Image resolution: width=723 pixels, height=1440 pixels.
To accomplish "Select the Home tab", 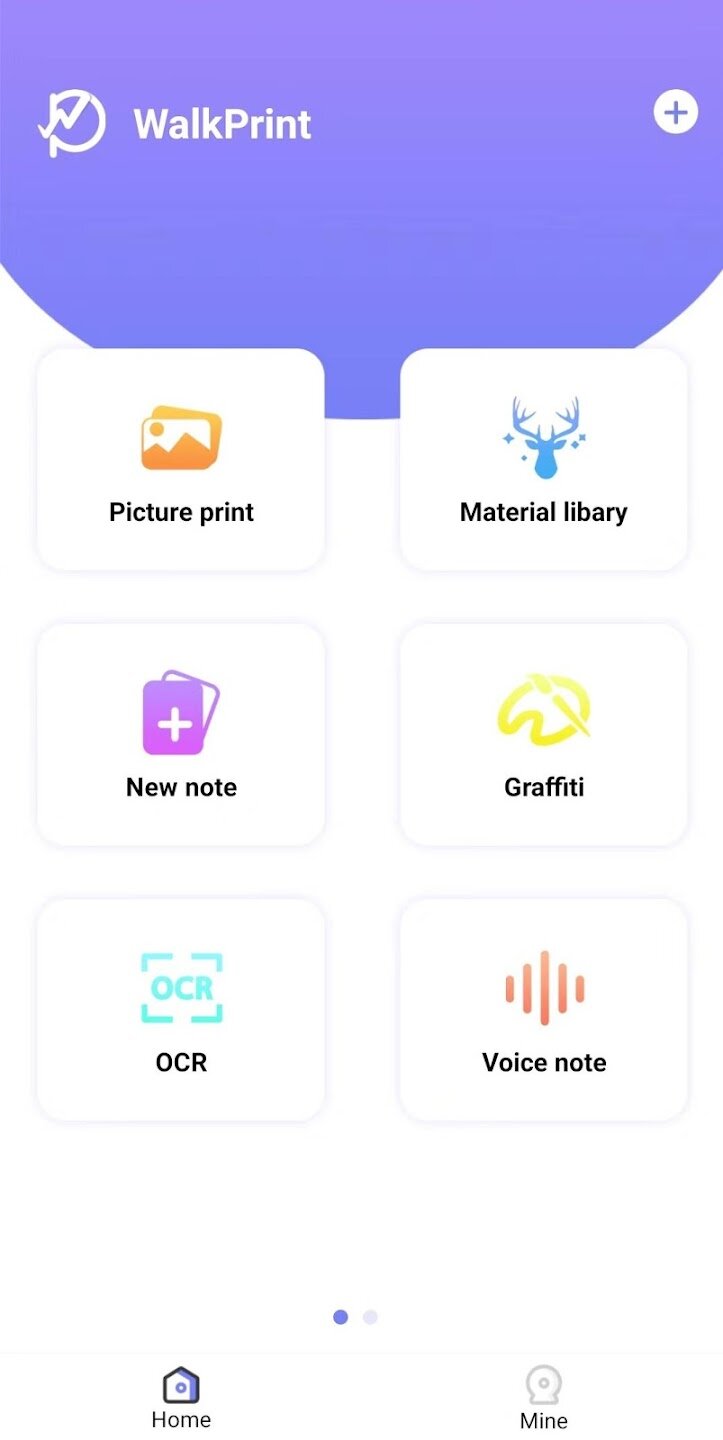I will coord(181,1398).
